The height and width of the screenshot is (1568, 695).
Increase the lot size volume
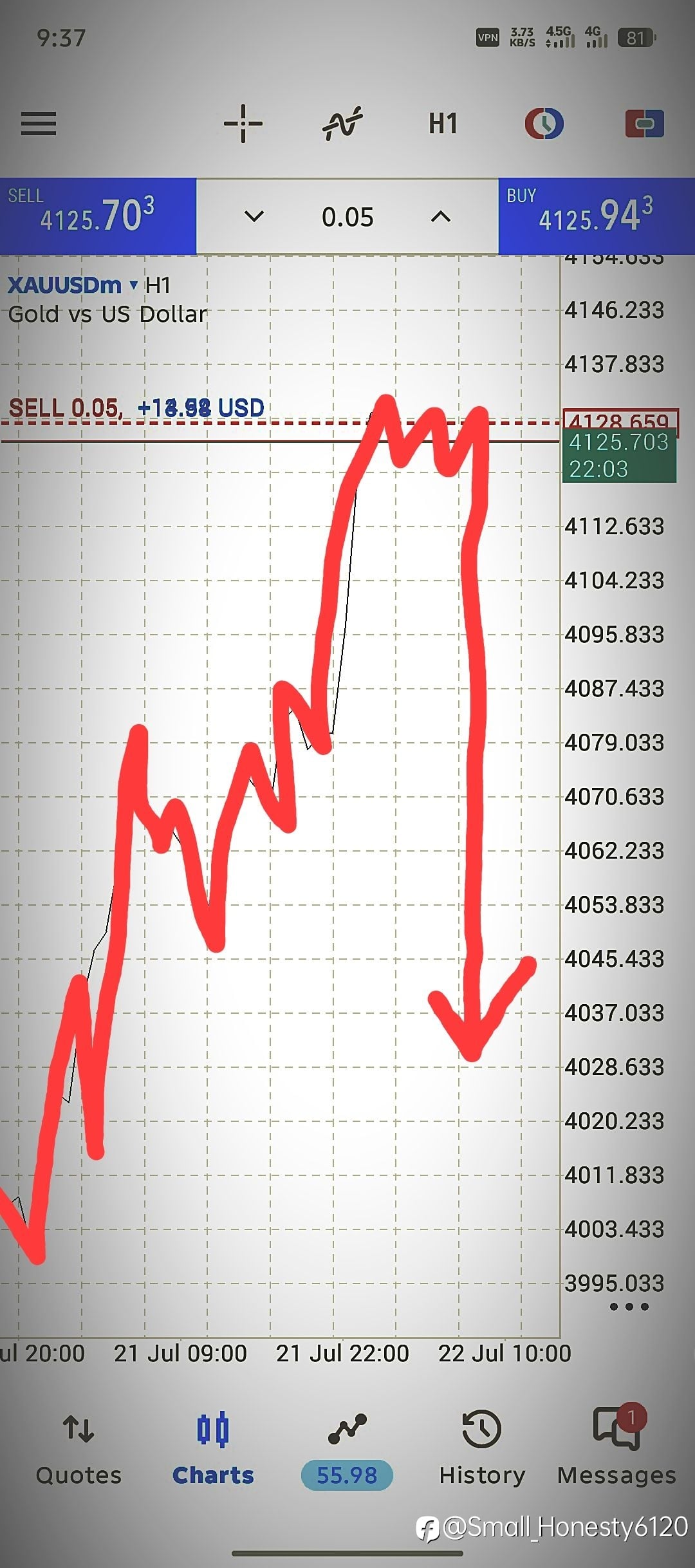pos(440,216)
